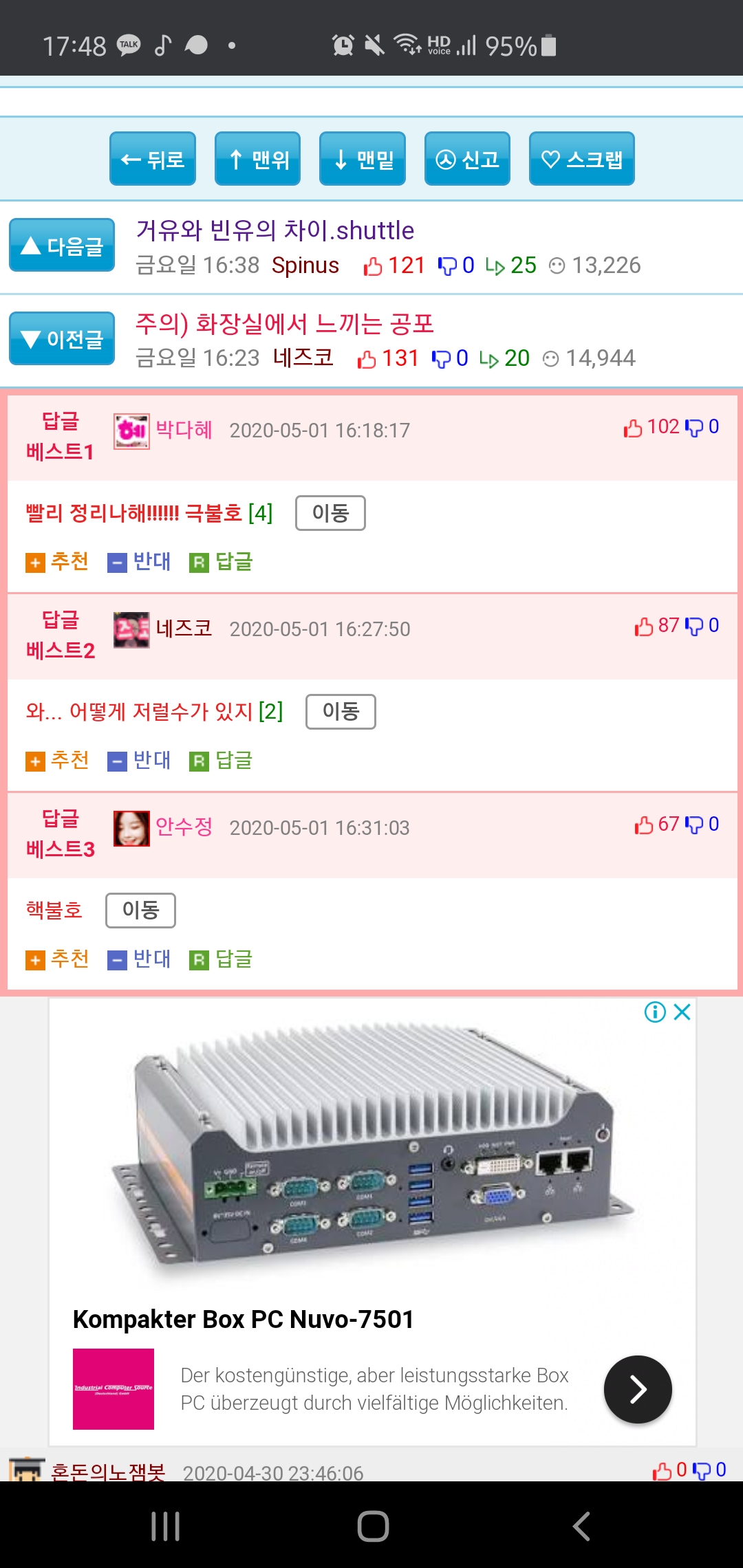View 박다혜's user profile
This screenshot has height=1568, width=743.
(183, 431)
